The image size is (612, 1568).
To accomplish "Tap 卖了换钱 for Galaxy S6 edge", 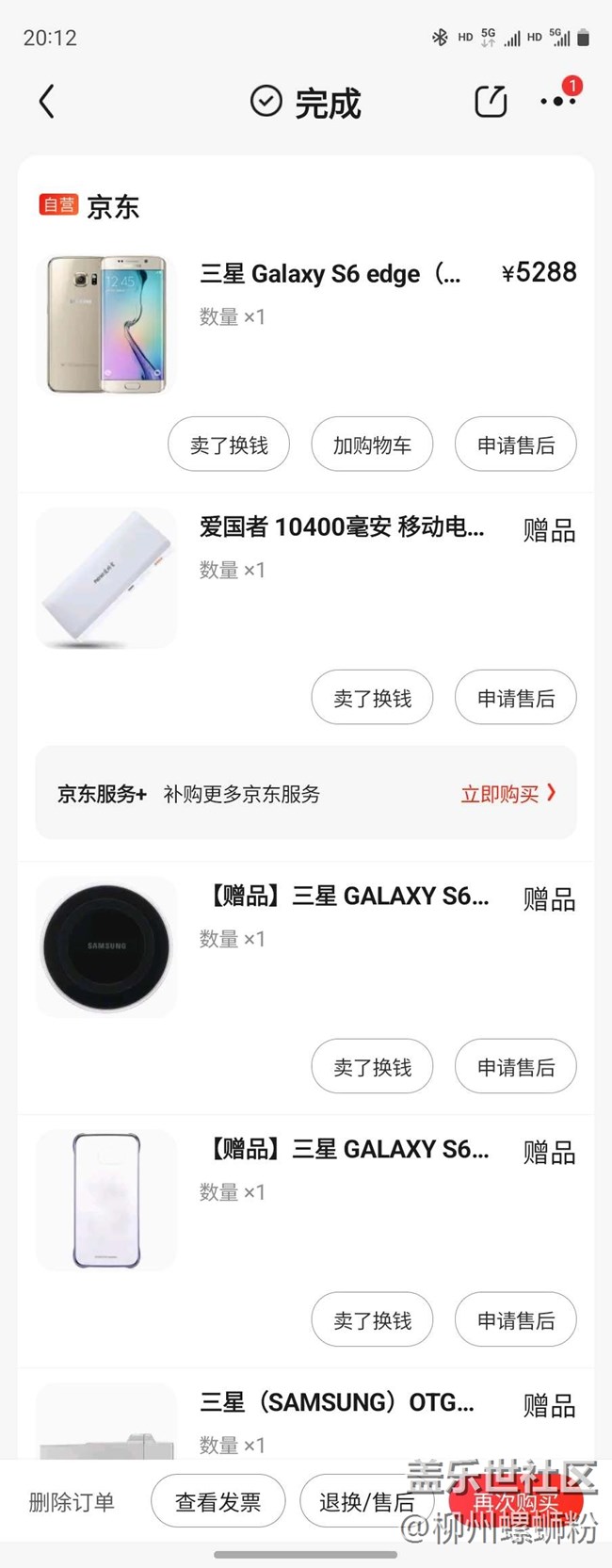I will pos(229,445).
